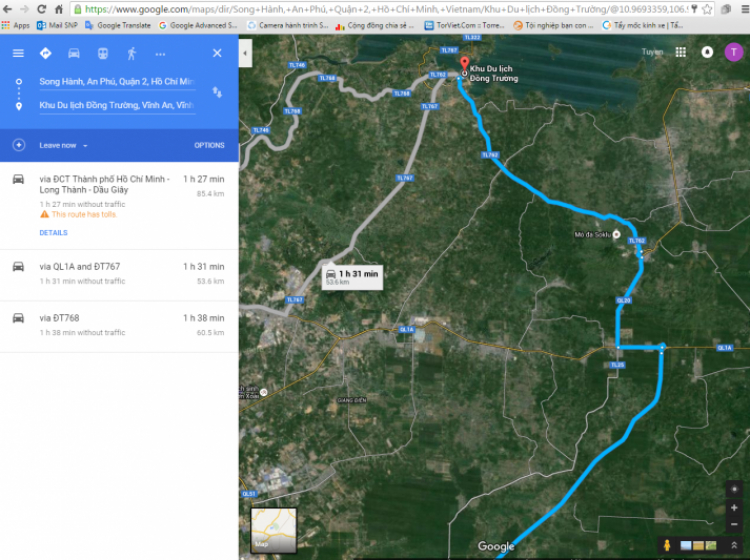Open the Leave now dropdown
The height and width of the screenshot is (560, 750).
tap(64, 145)
